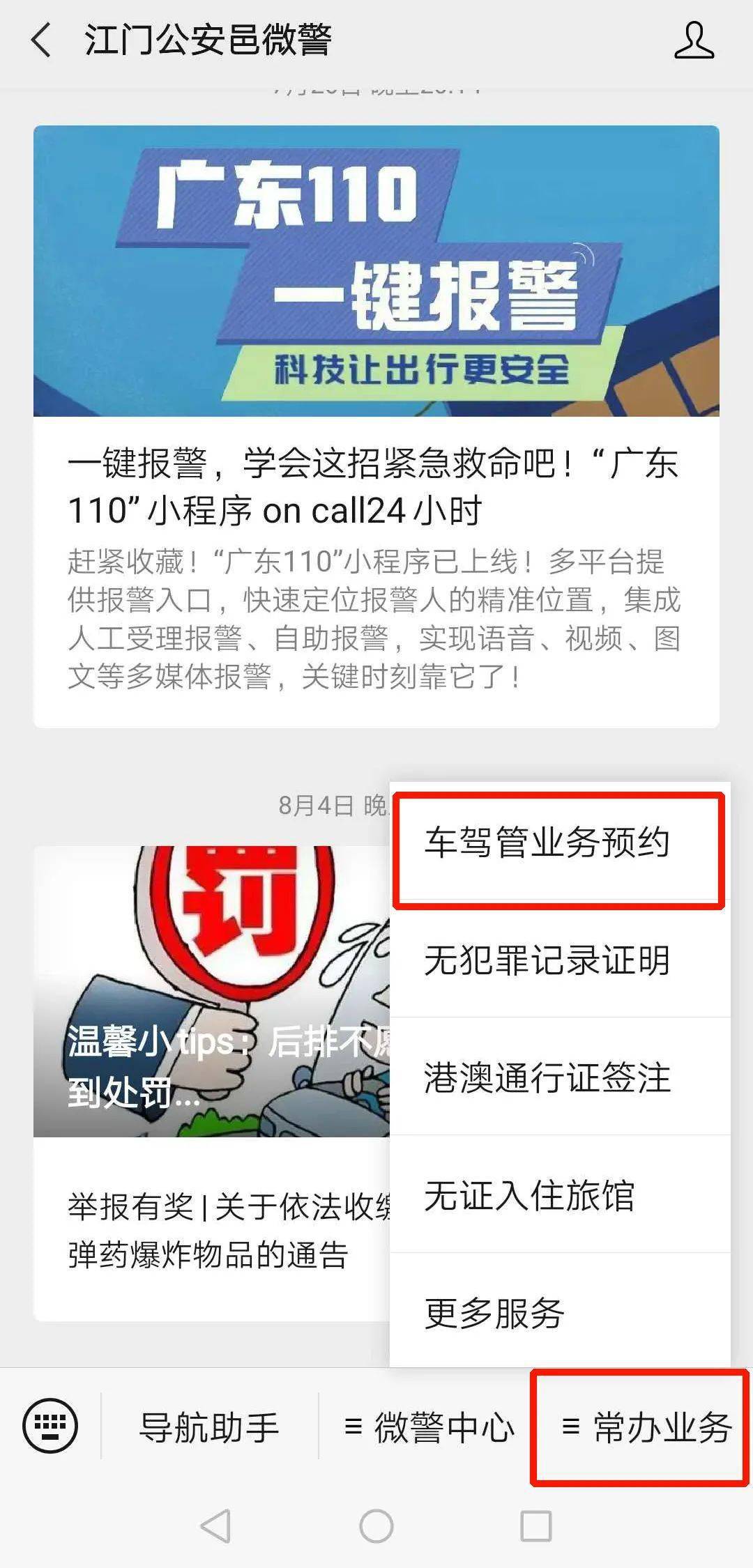
Task: Choose 无犯罪记录证明 option
Action: [547, 960]
